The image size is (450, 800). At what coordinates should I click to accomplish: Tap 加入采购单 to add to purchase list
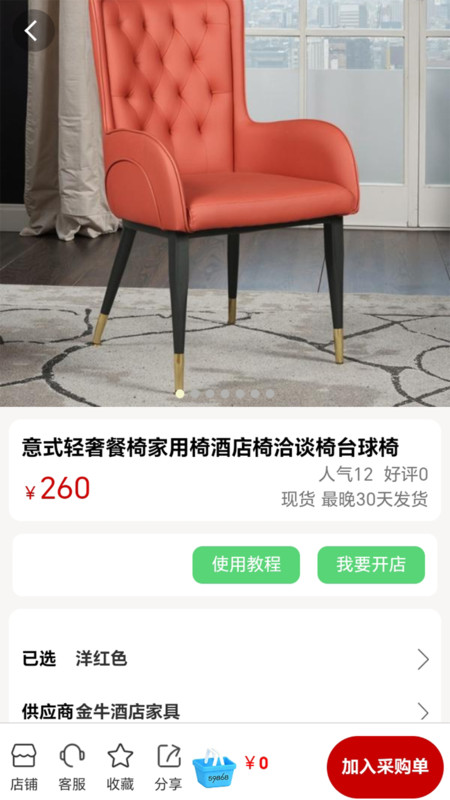tap(385, 767)
